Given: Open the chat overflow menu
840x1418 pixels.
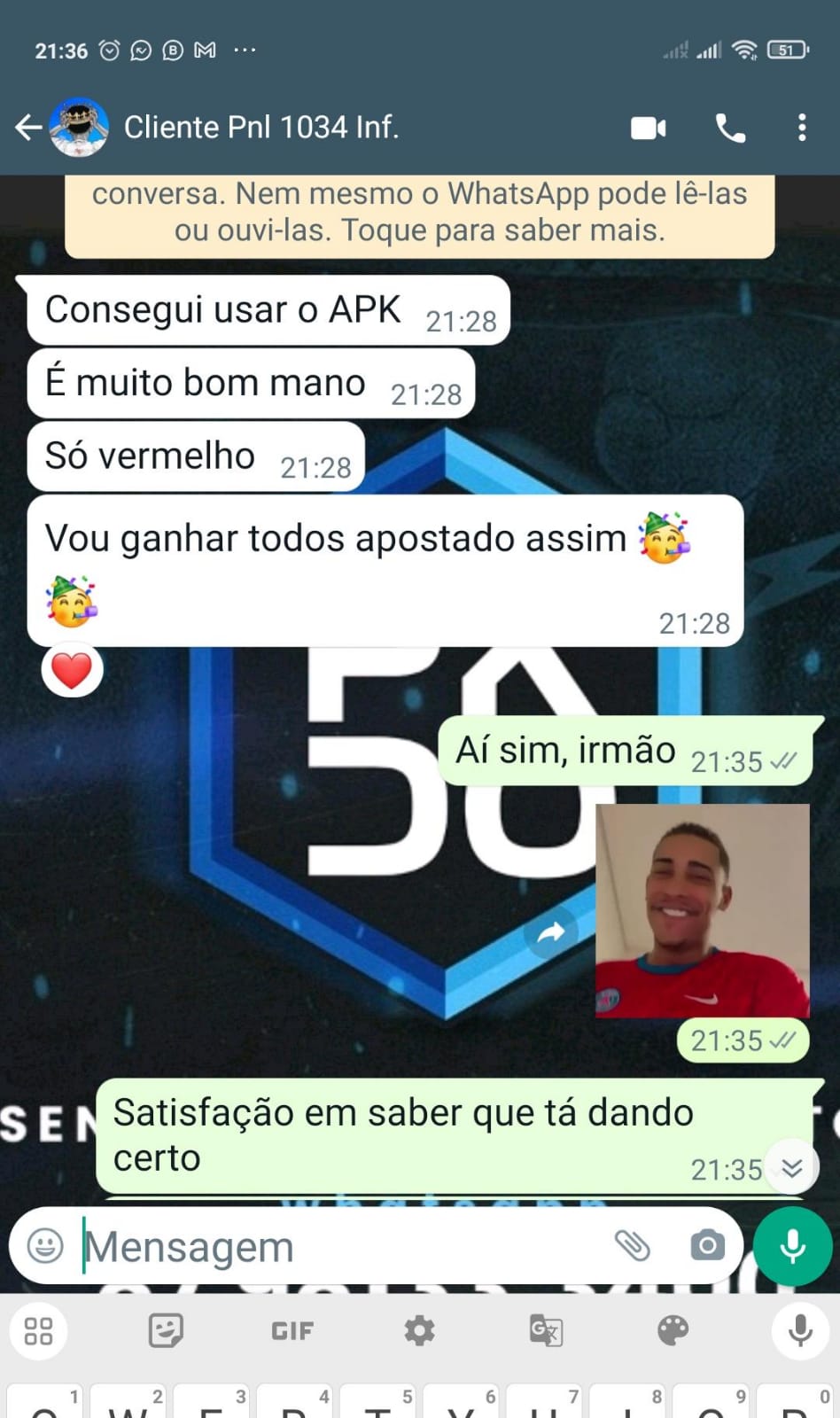Looking at the screenshot, I should click(x=802, y=128).
